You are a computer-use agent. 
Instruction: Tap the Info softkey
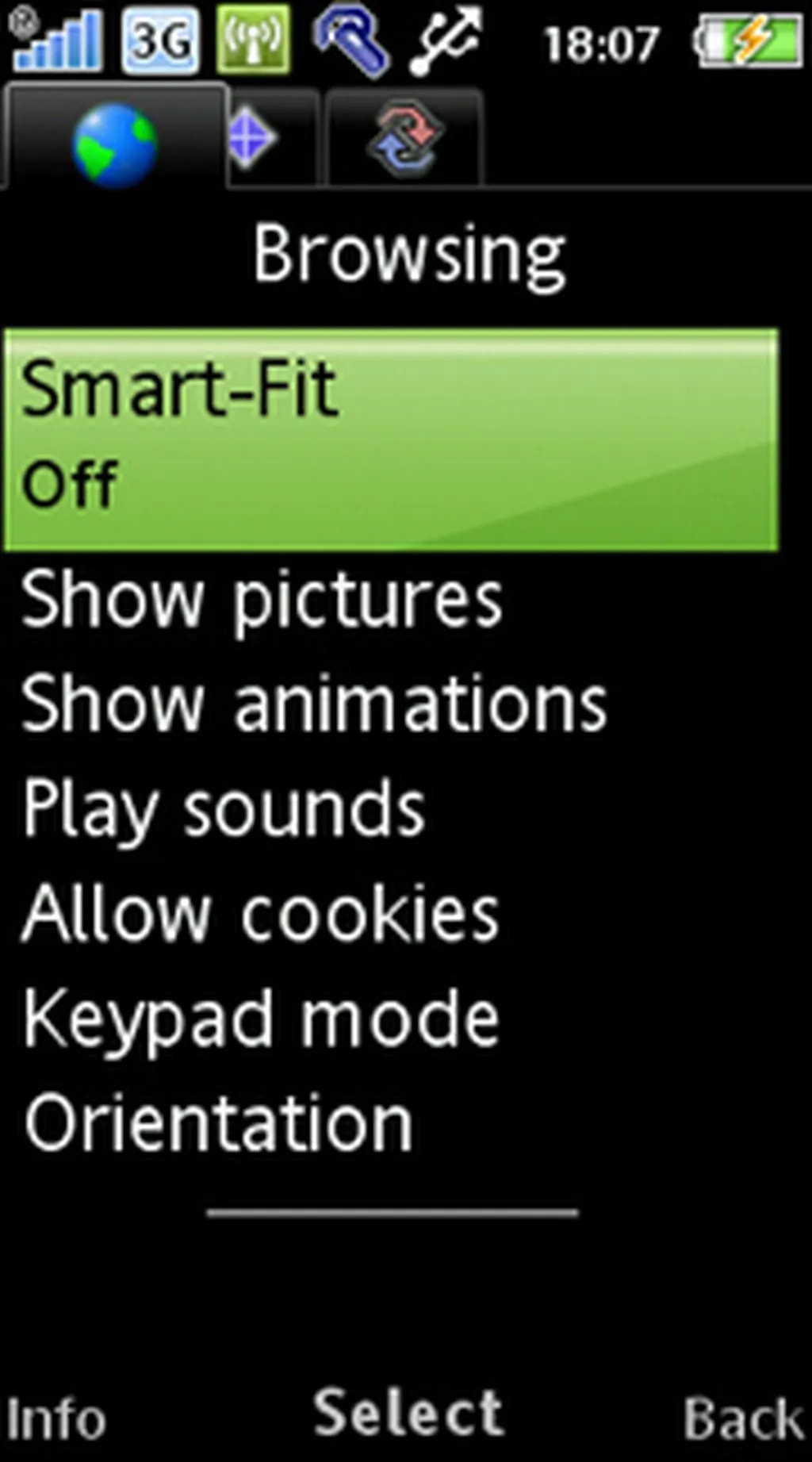pyautogui.click(x=56, y=1419)
